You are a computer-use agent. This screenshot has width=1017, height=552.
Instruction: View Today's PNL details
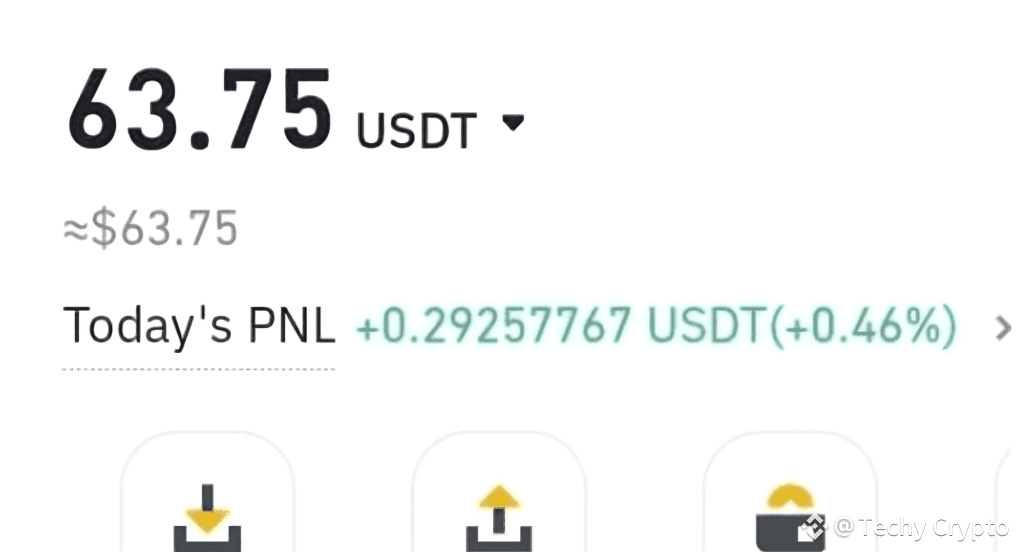pos(1002,327)
